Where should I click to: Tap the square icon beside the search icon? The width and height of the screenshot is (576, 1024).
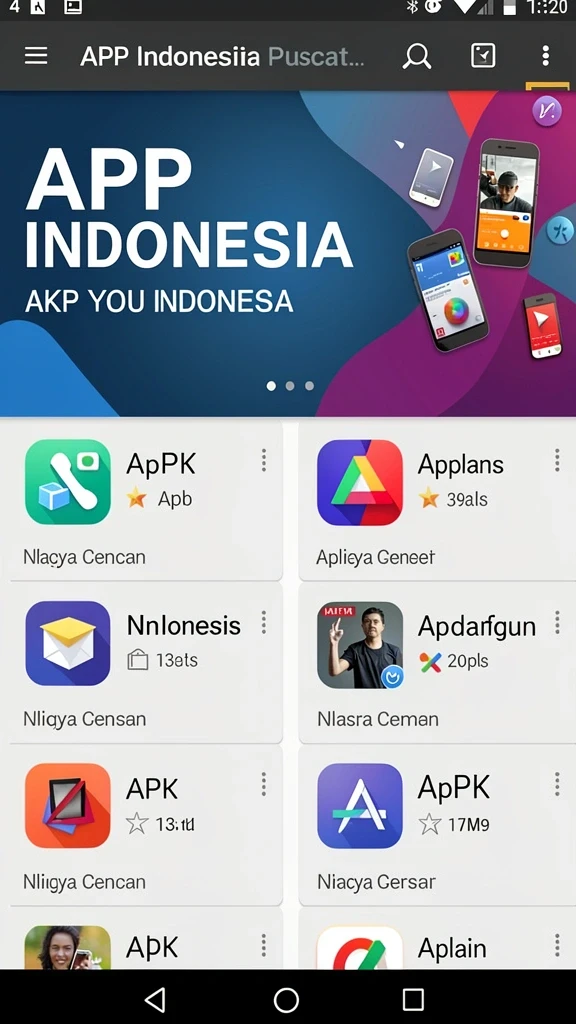click(x=483, y=56)
